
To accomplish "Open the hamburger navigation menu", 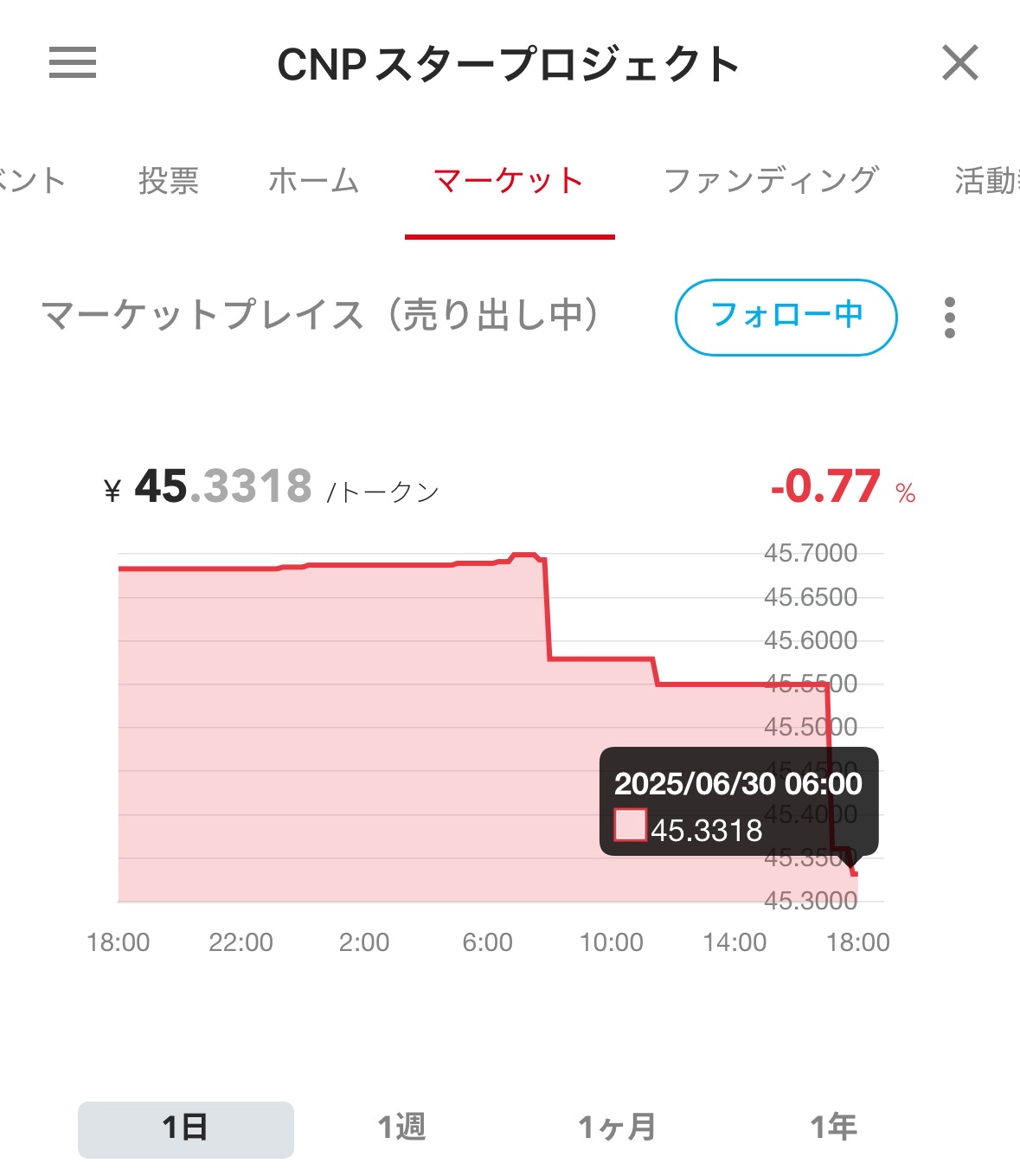I will (x=72, y=64).
